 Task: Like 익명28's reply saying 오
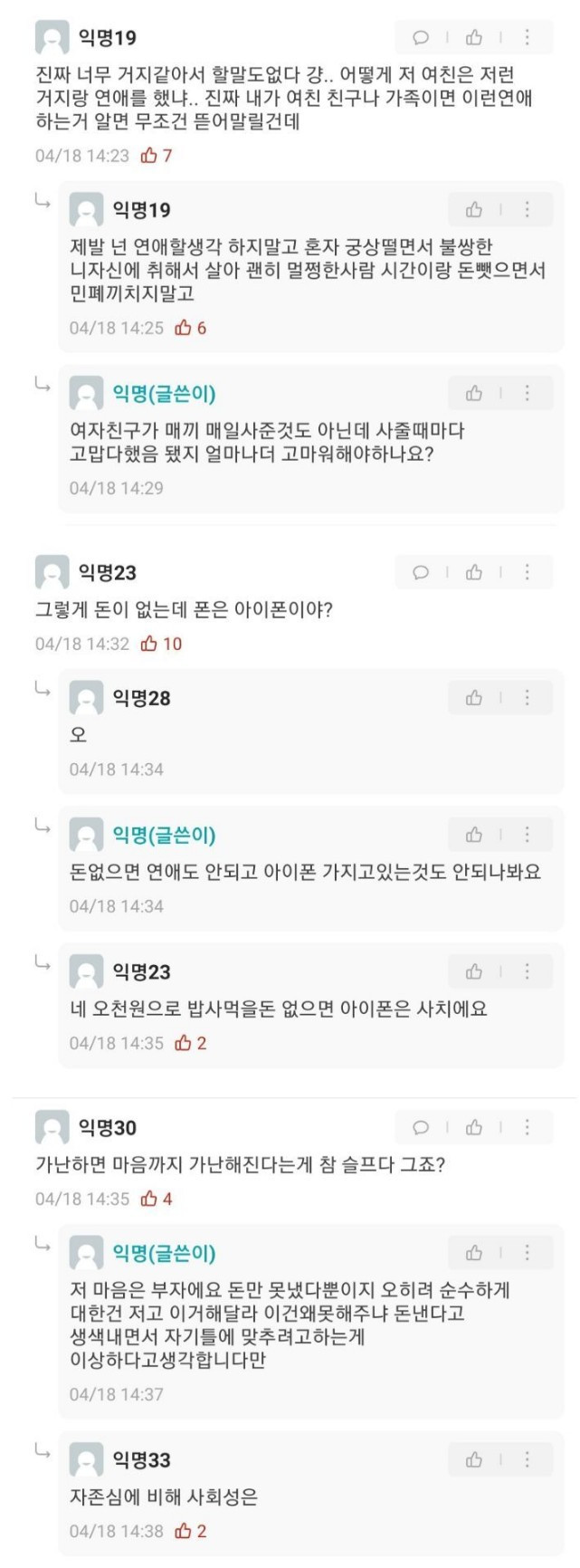473,698
